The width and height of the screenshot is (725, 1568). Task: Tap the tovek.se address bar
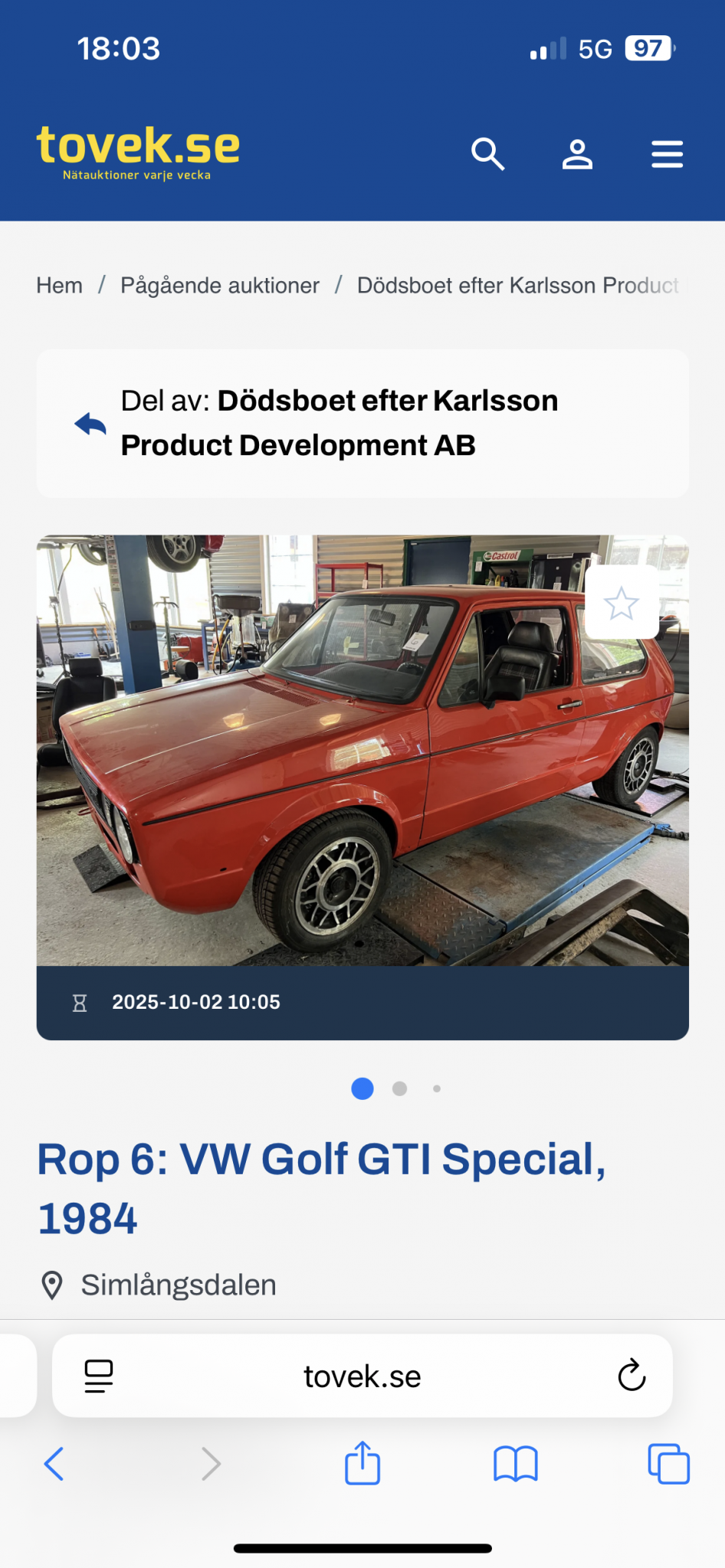(x=362, y=1377)
